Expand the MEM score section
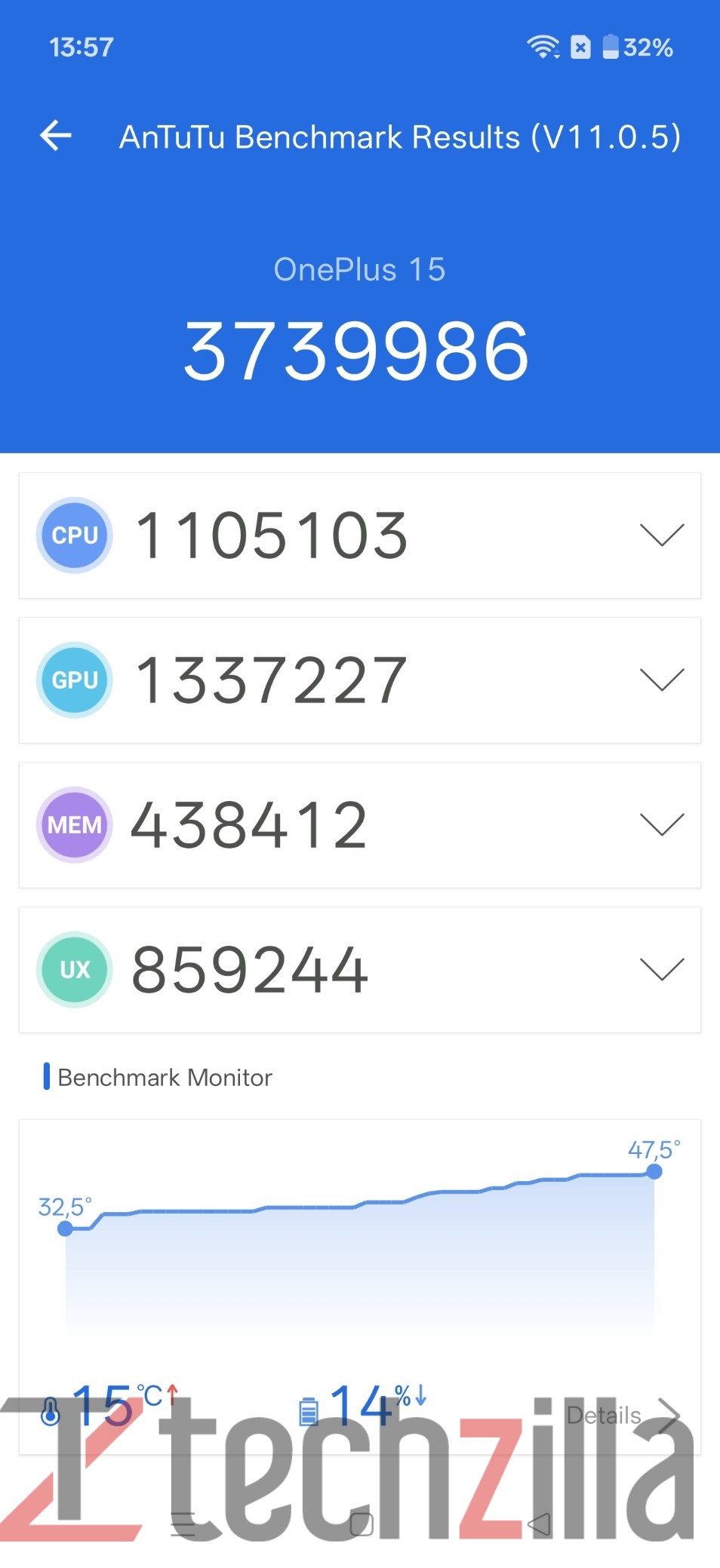720x1568 pixels. tap(661, 824)
